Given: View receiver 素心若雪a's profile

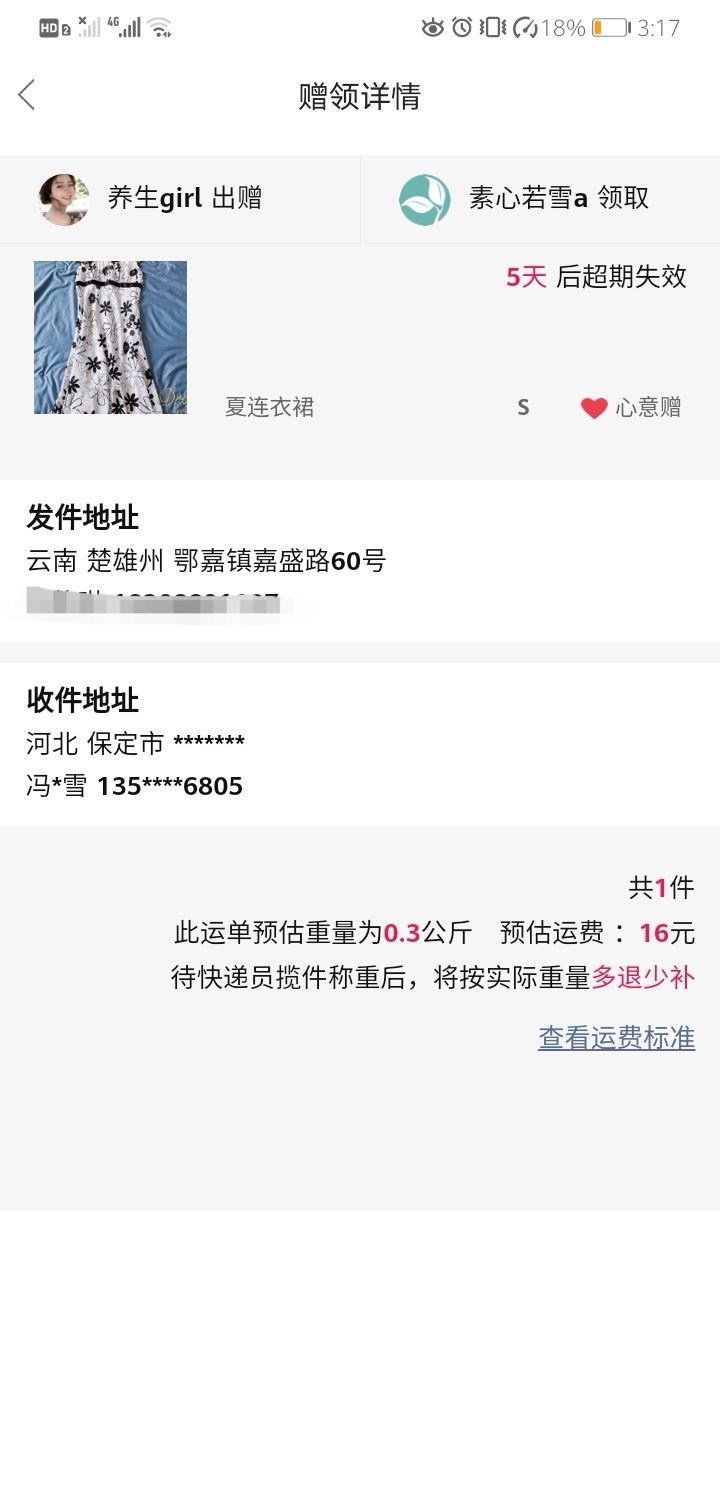Looking at the screenshot, I should 425,199.
